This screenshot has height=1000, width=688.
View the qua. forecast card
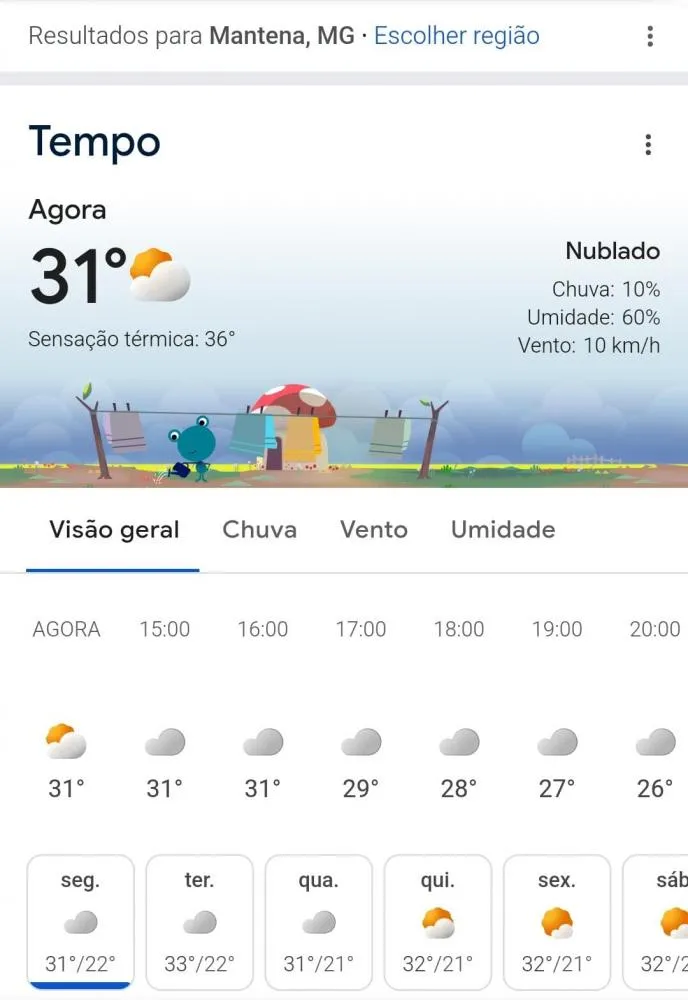tap(318, 920)
